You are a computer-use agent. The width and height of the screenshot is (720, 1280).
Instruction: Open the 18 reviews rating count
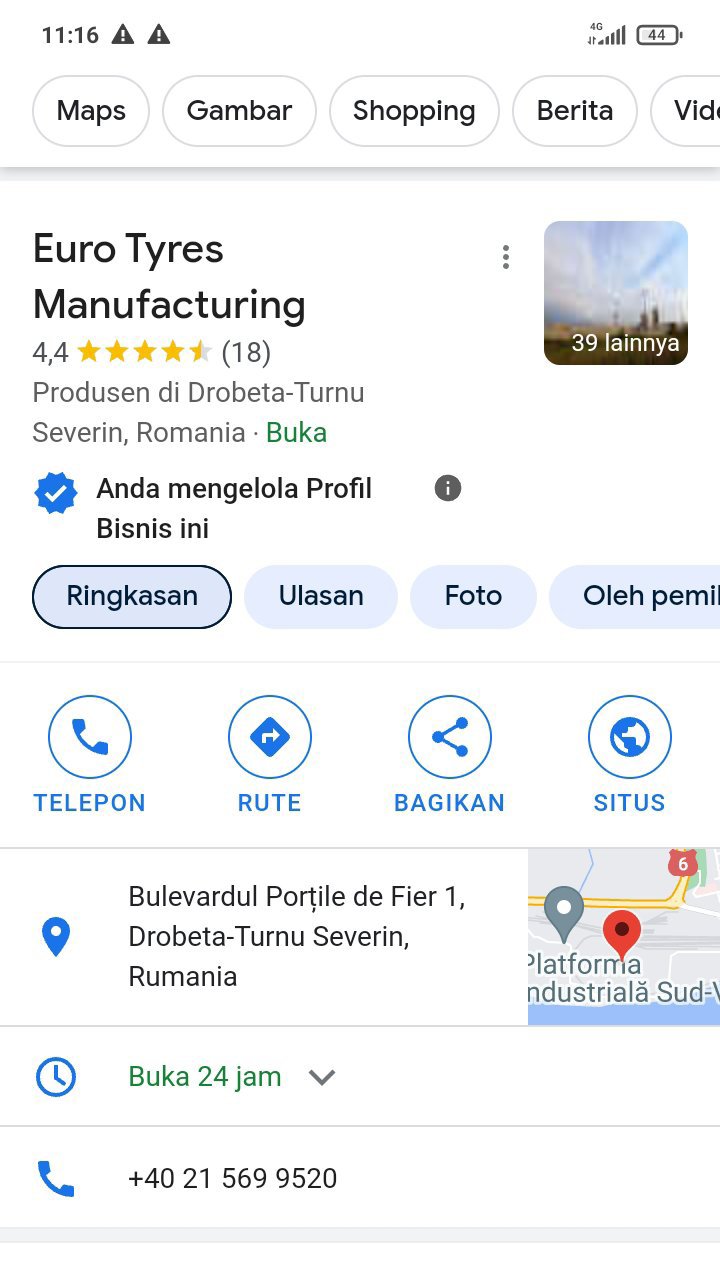click(x=246, y=352)
